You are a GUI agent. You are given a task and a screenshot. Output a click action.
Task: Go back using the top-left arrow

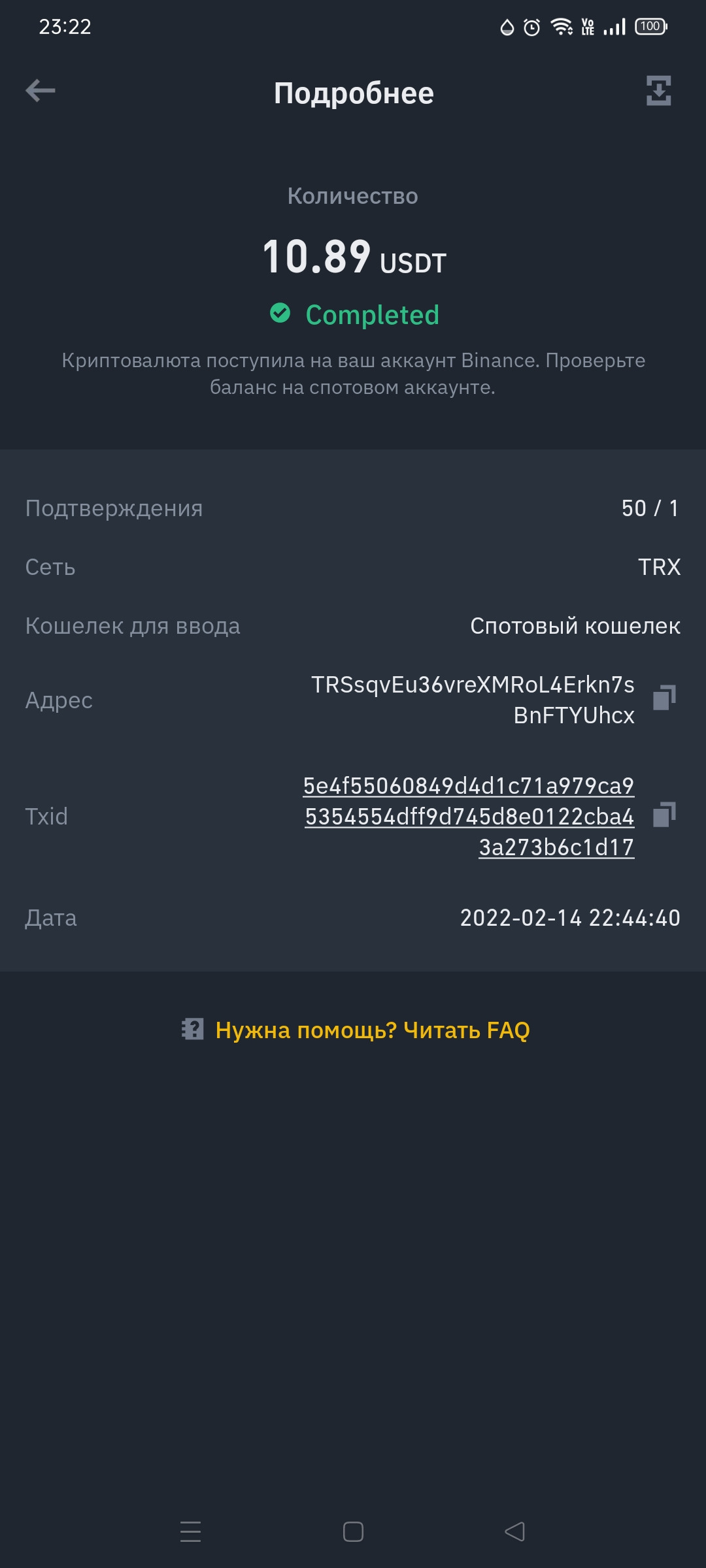pos(41,91)
